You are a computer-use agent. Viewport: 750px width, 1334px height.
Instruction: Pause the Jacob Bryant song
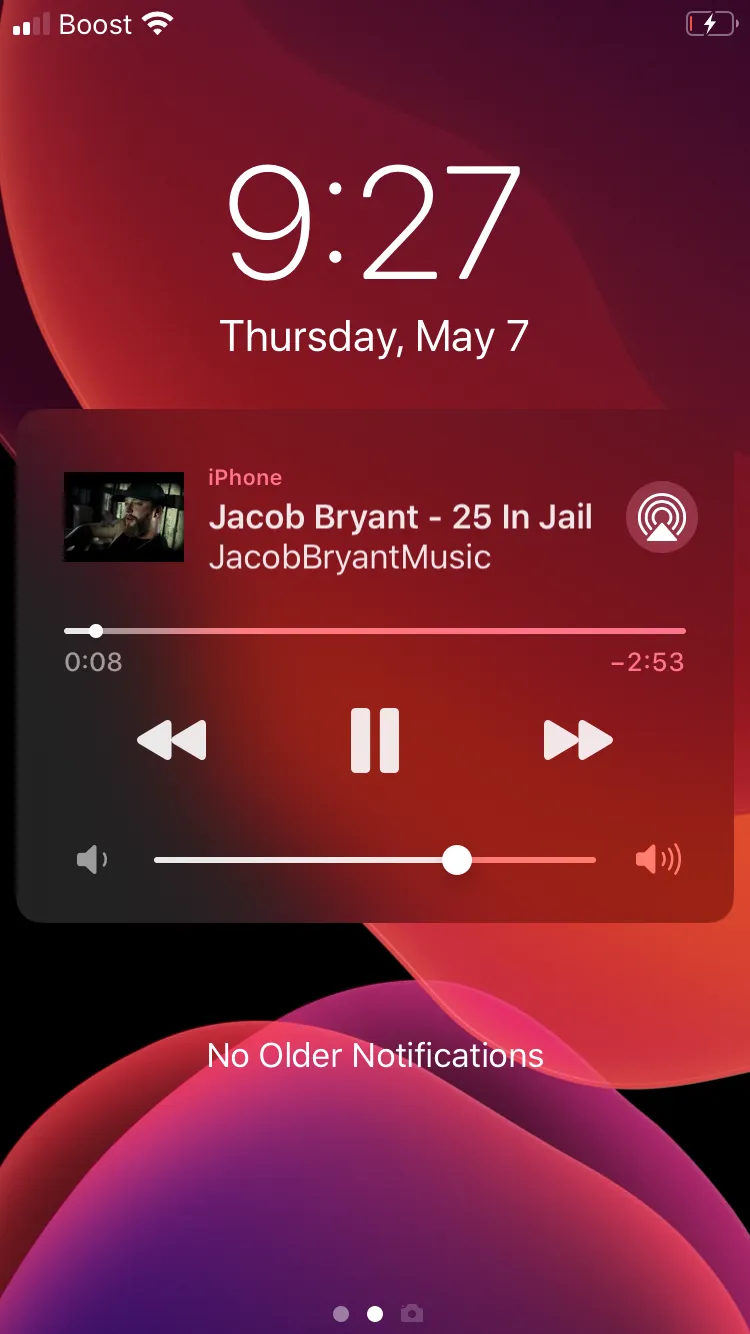[375, 741]
